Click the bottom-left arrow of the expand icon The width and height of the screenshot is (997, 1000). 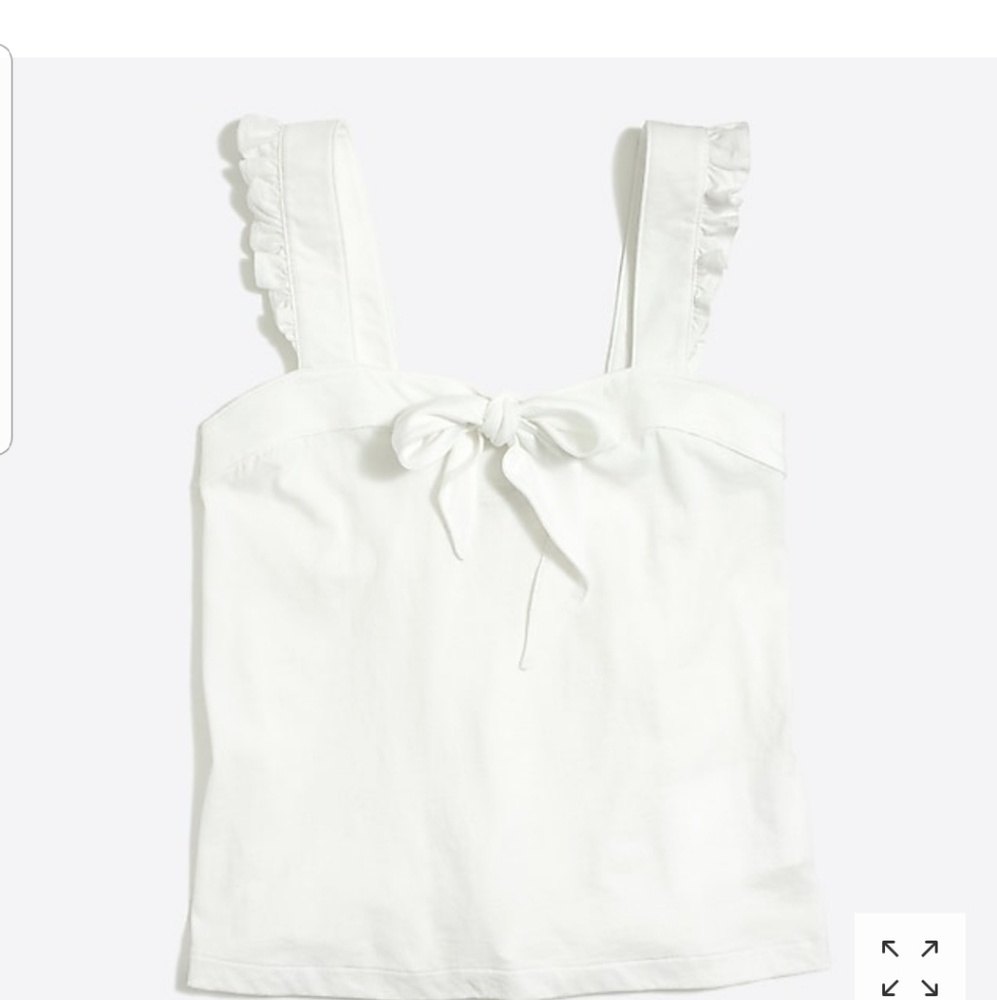pos(890,988)
